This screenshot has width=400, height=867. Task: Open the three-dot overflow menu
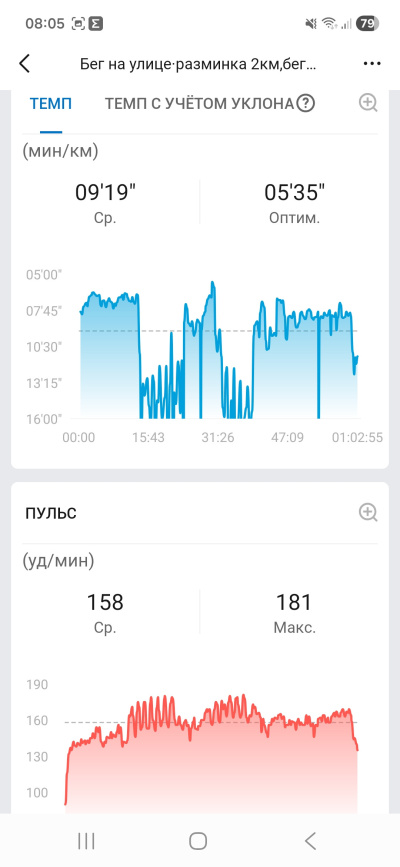pos(372,64)
